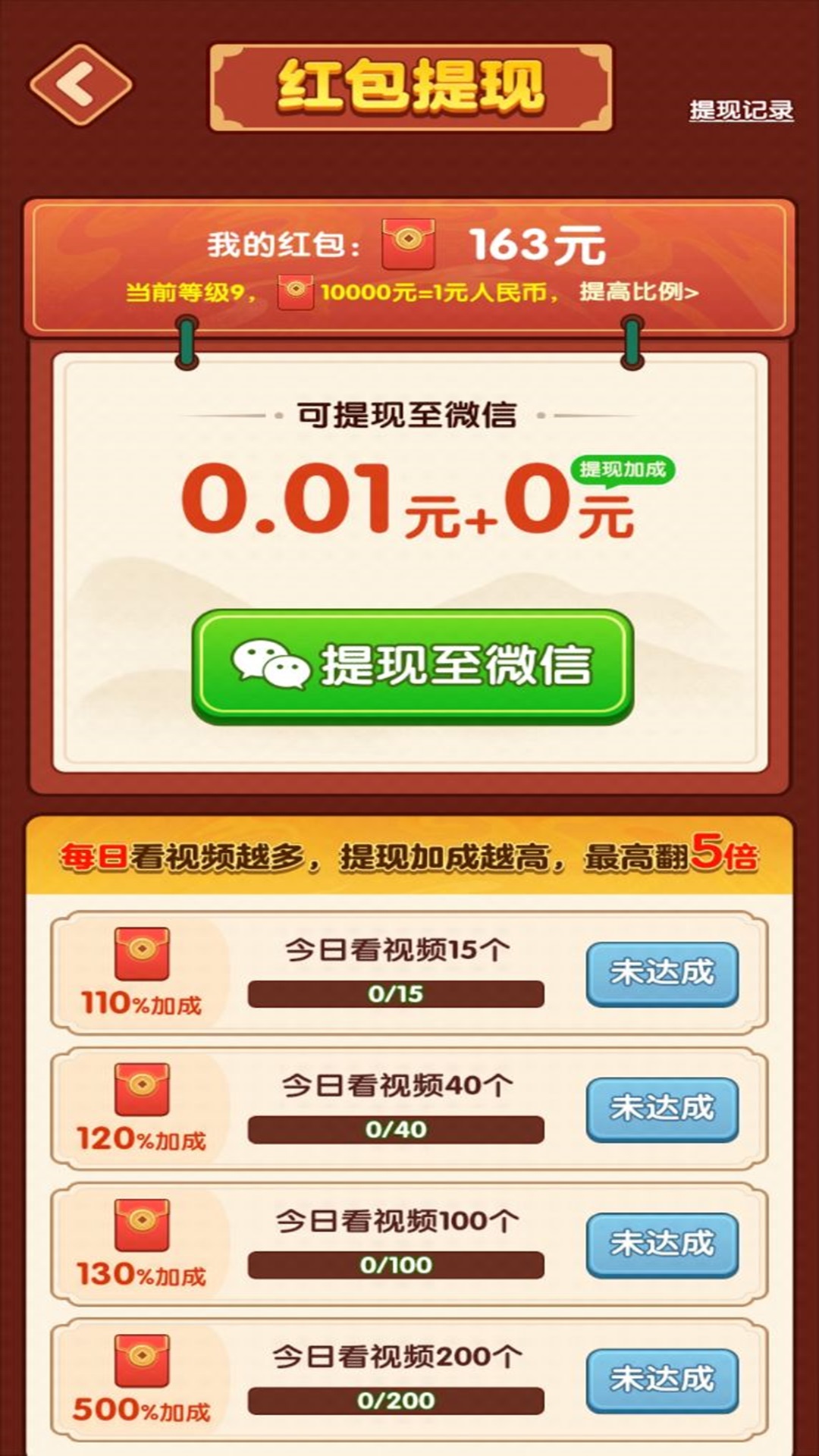Tap the green 提现至微信 button
The width and height of the screenshot is (819, 1456).
413,666
